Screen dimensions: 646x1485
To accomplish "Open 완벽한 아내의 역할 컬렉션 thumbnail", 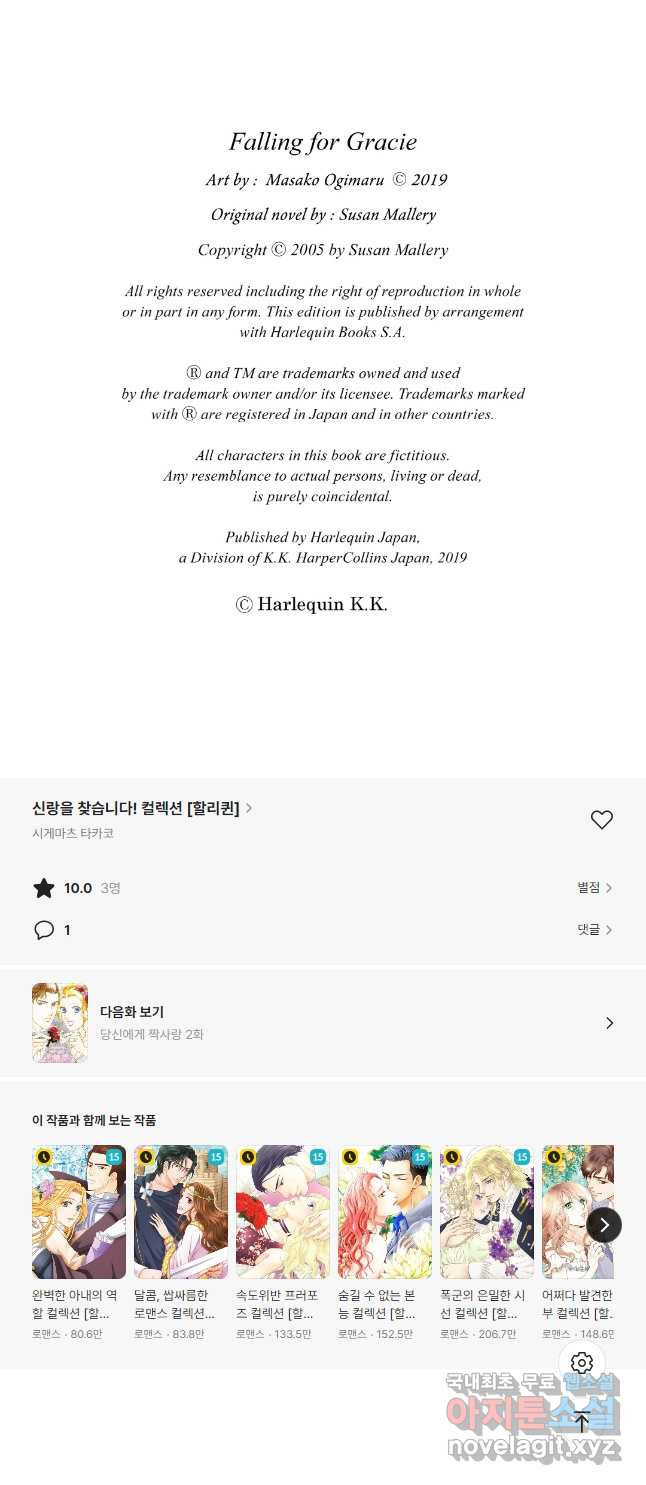I will 79,1212.
